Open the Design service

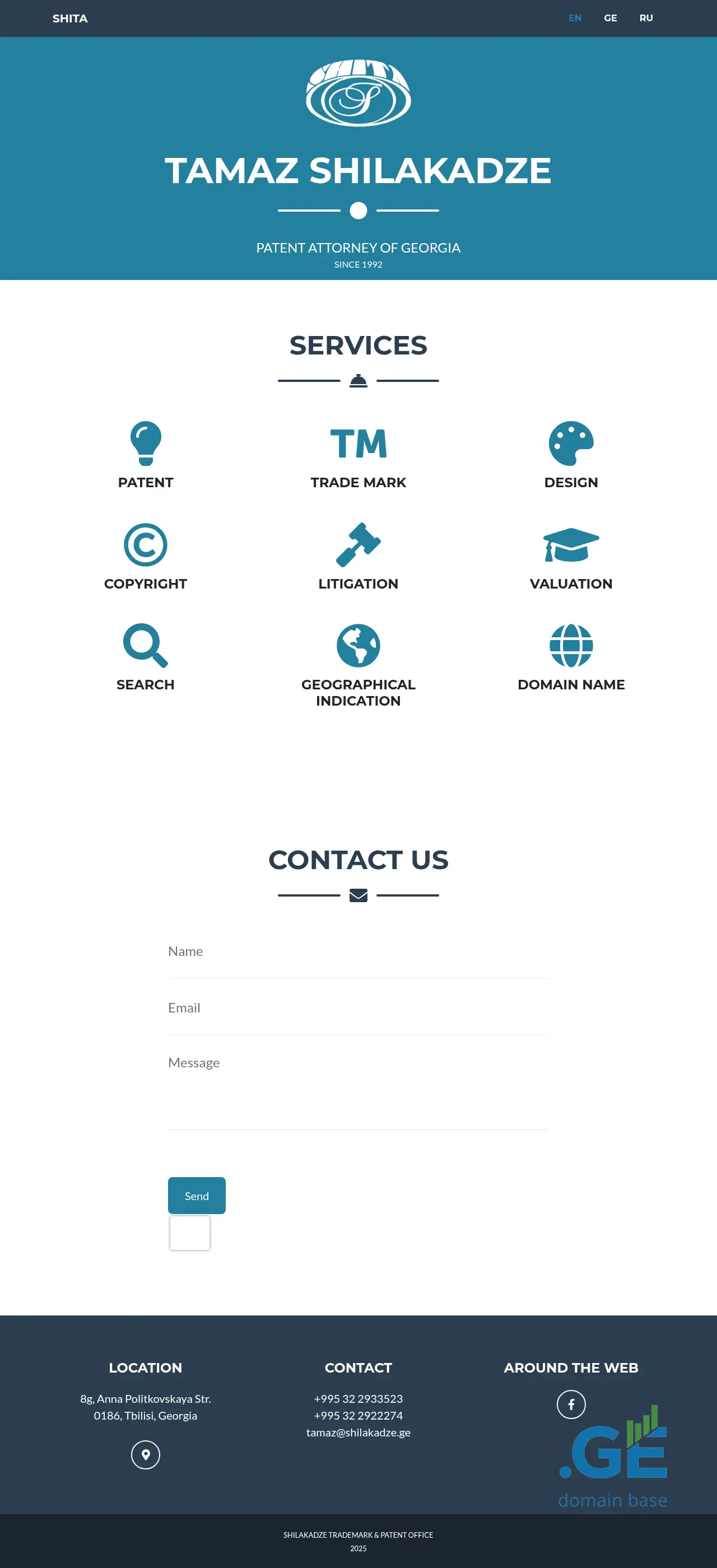tap(570, 455)
